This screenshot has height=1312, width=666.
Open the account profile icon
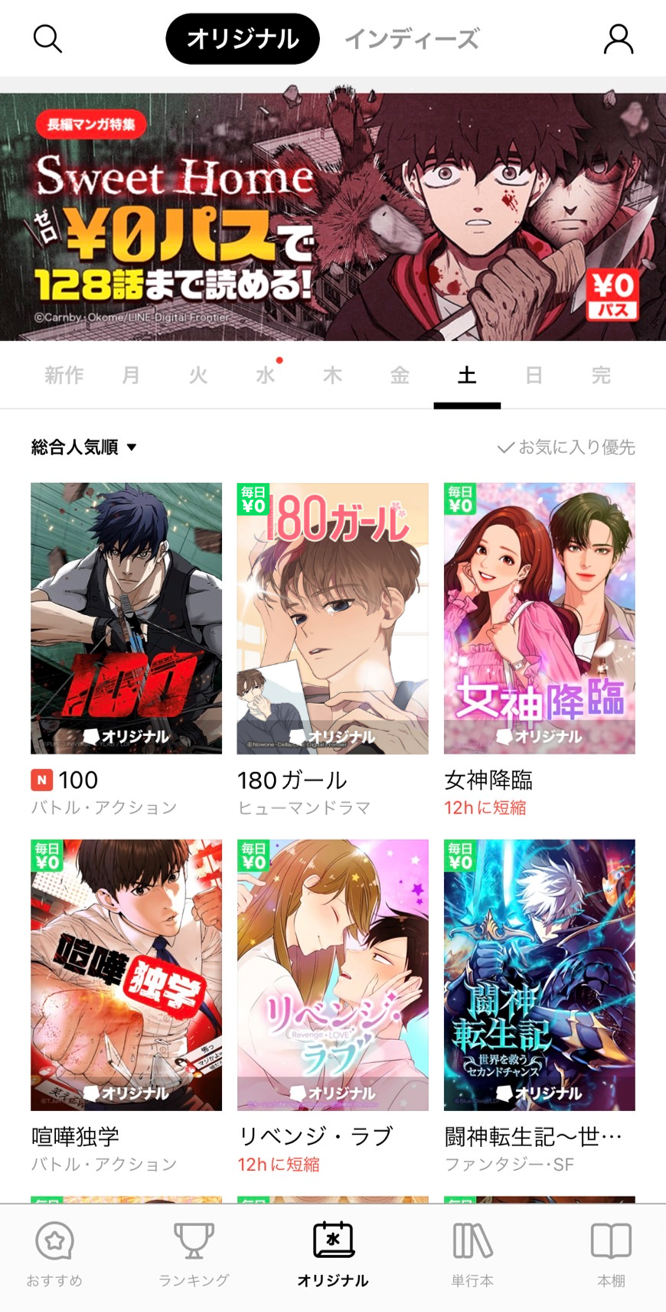619,39
